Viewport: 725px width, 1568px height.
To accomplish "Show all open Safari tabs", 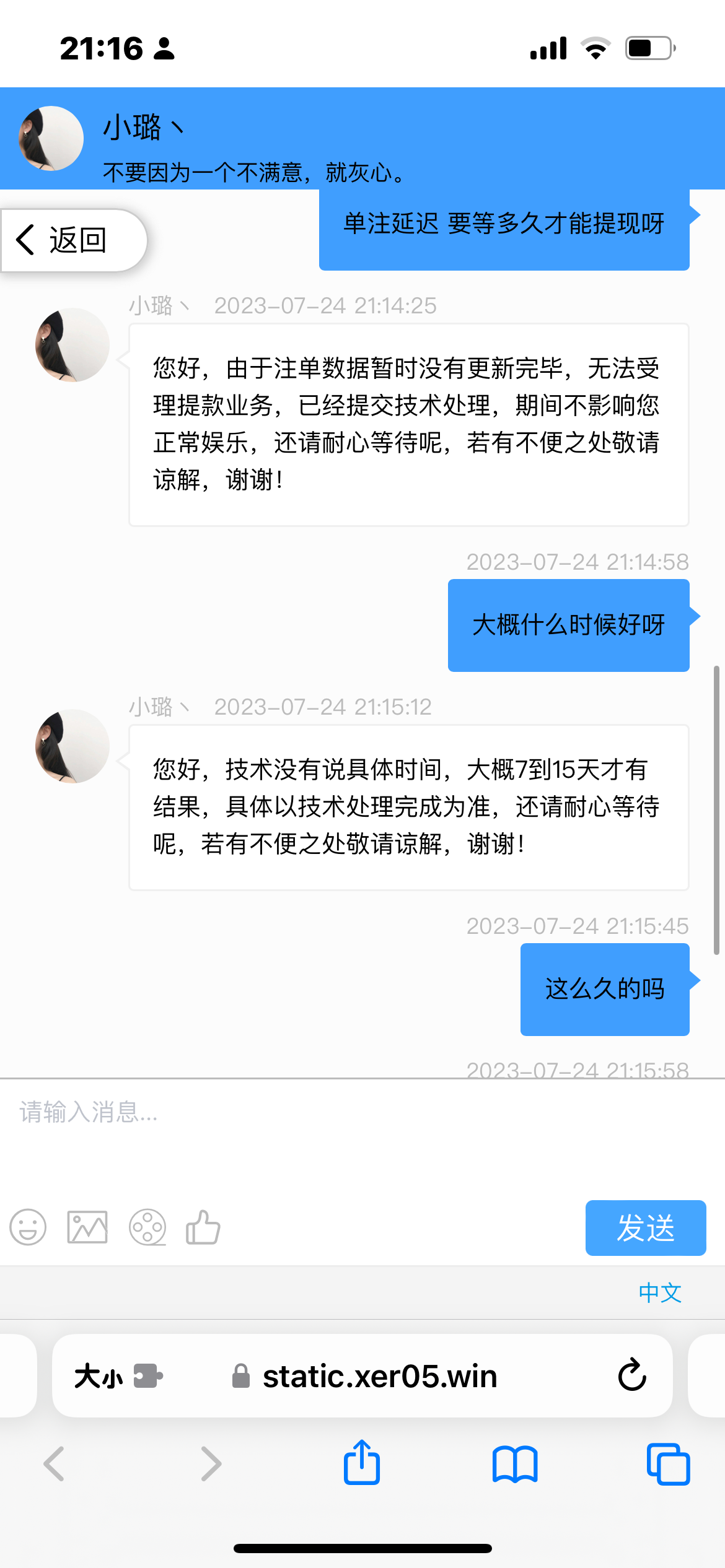I will pos(668,1464).
